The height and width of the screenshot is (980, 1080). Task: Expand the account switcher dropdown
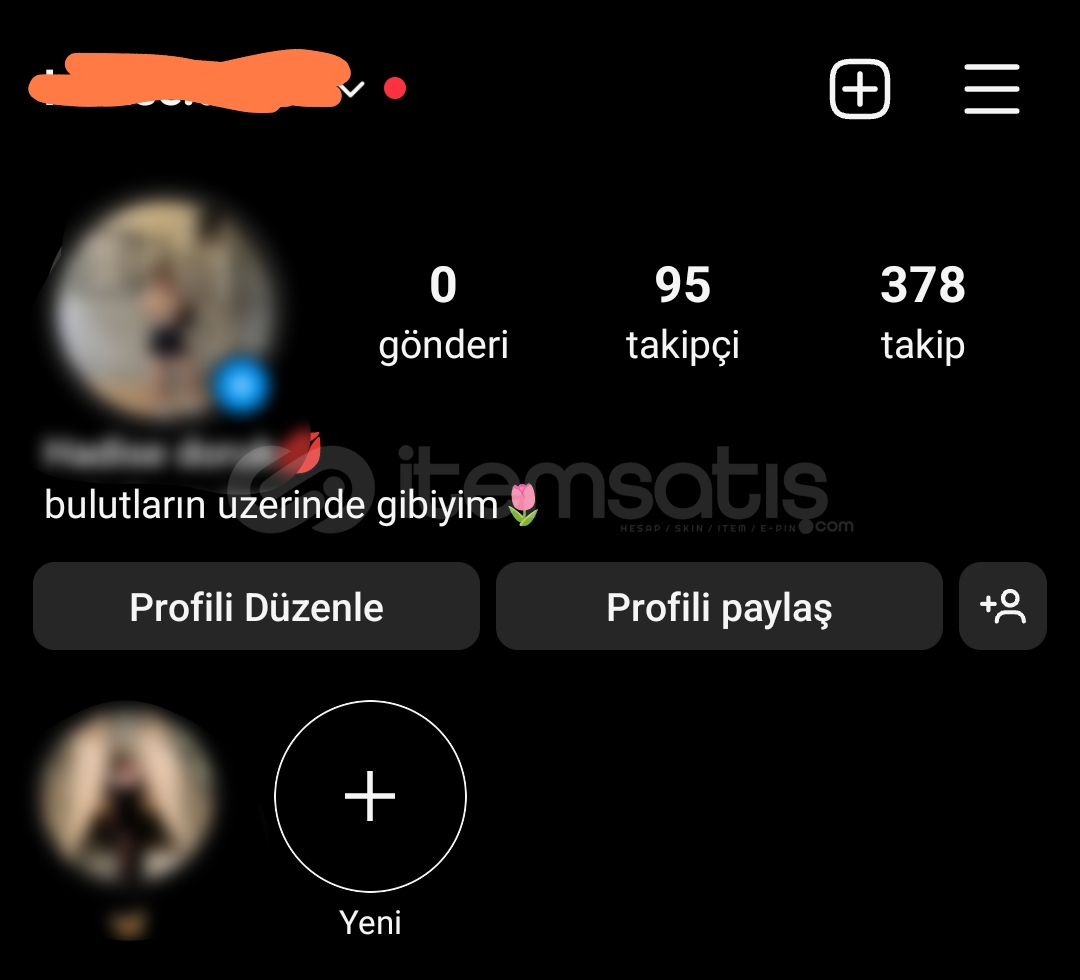[x=352, y=89]
